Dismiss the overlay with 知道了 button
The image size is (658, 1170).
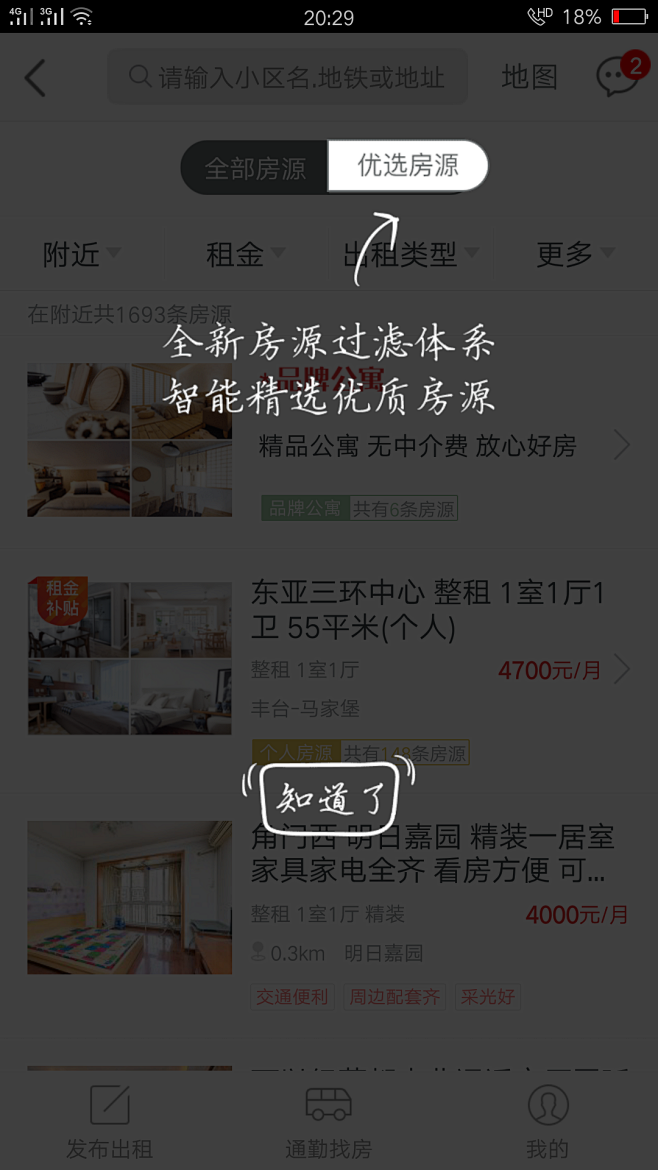[x=329, y=798]
